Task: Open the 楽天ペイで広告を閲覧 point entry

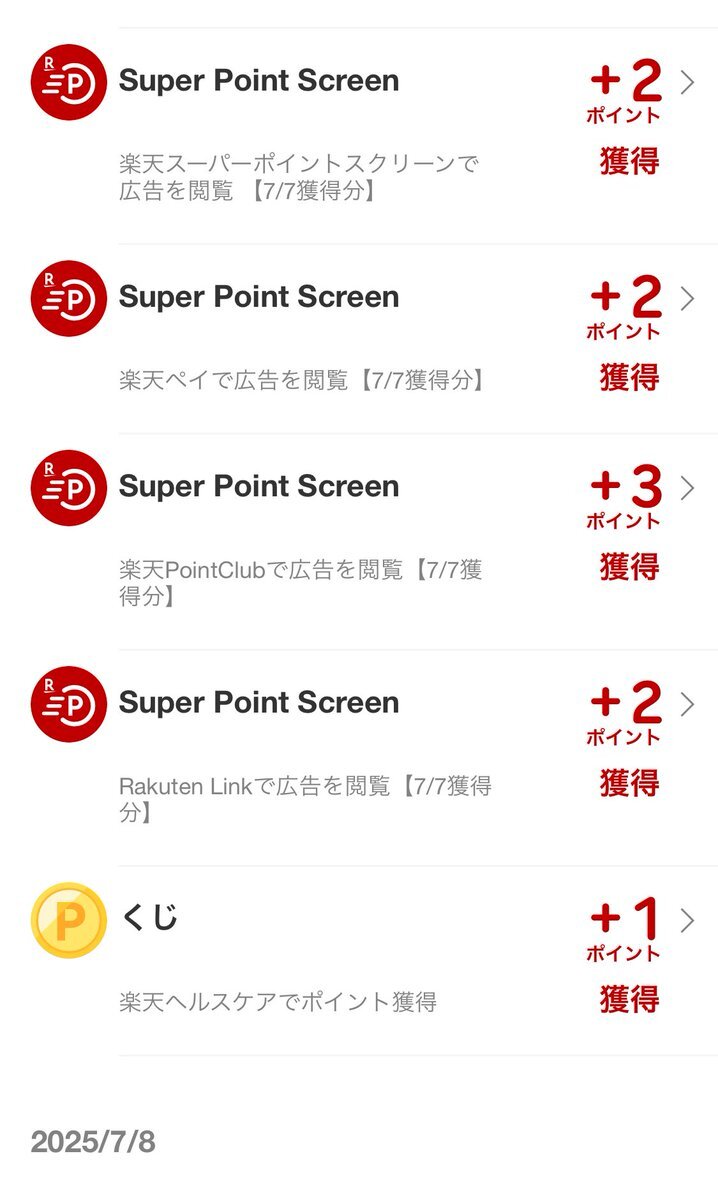Action: click(x=359, y=339)
